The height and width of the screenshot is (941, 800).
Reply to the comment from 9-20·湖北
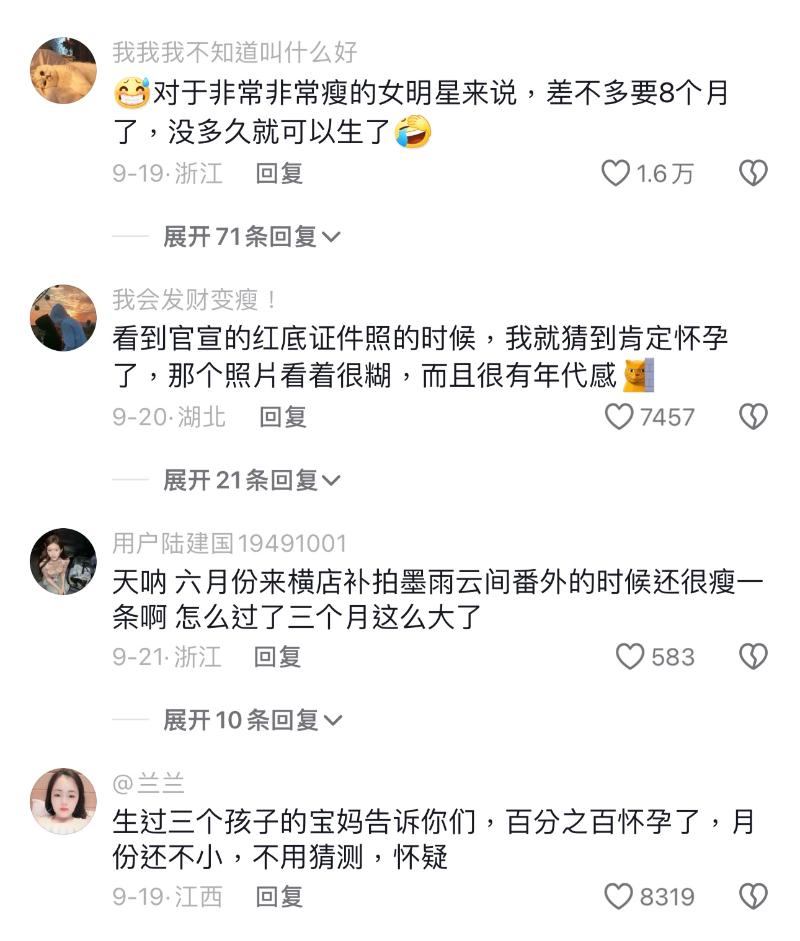tap(283, 417)
